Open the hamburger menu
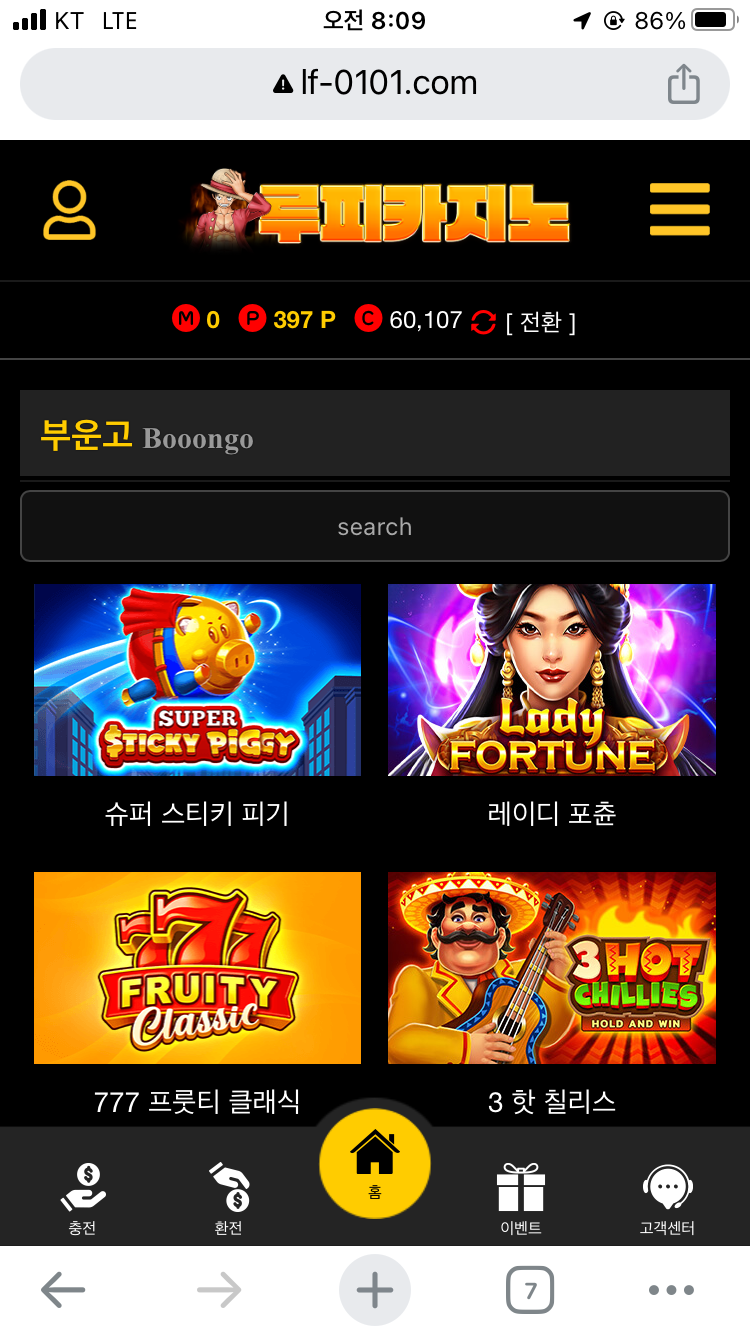The width and height of the screenshot is (750, 1334). click(x=679, y=210)
